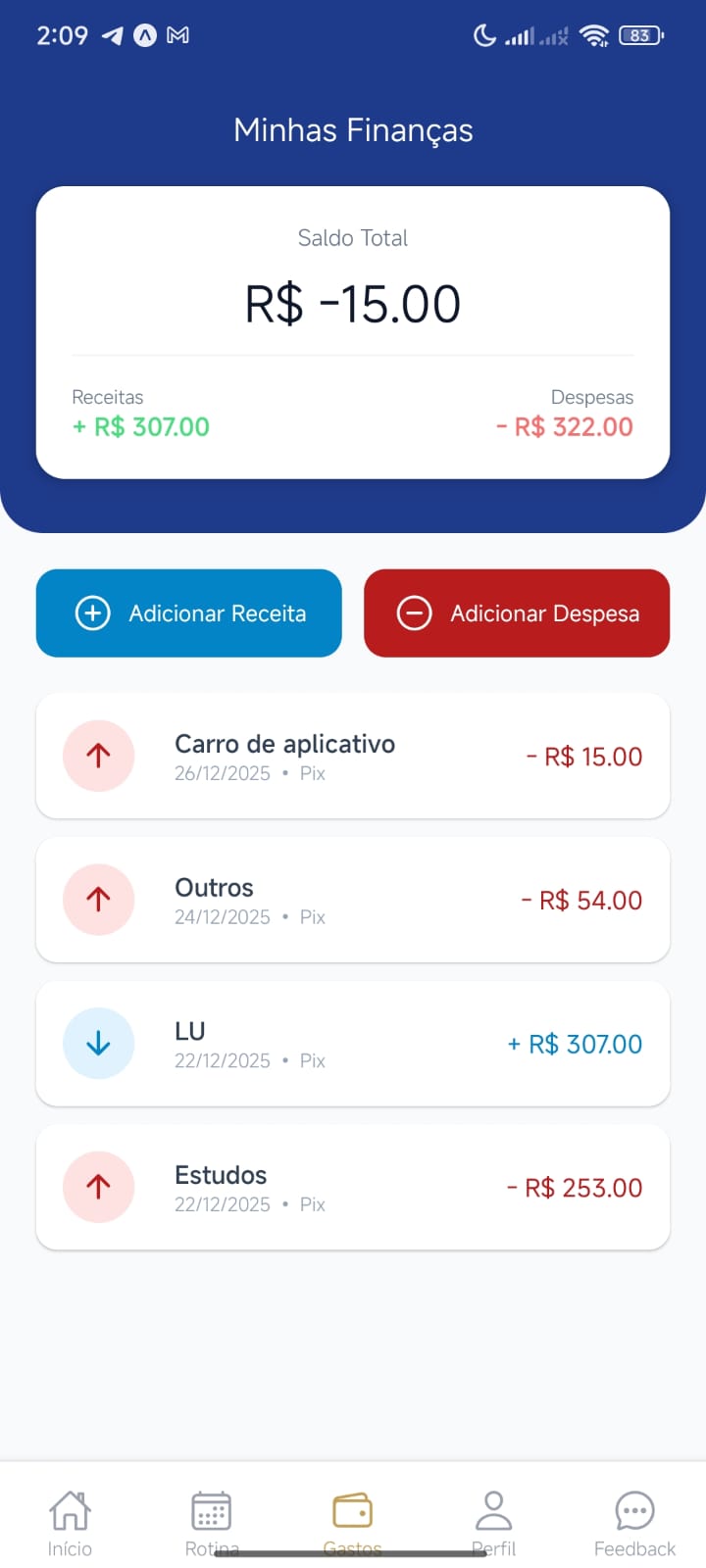Tap the Perfil person icon
Viewport: 706px width, 1568px height.
pyautogui.click(x=493, y=1511)
